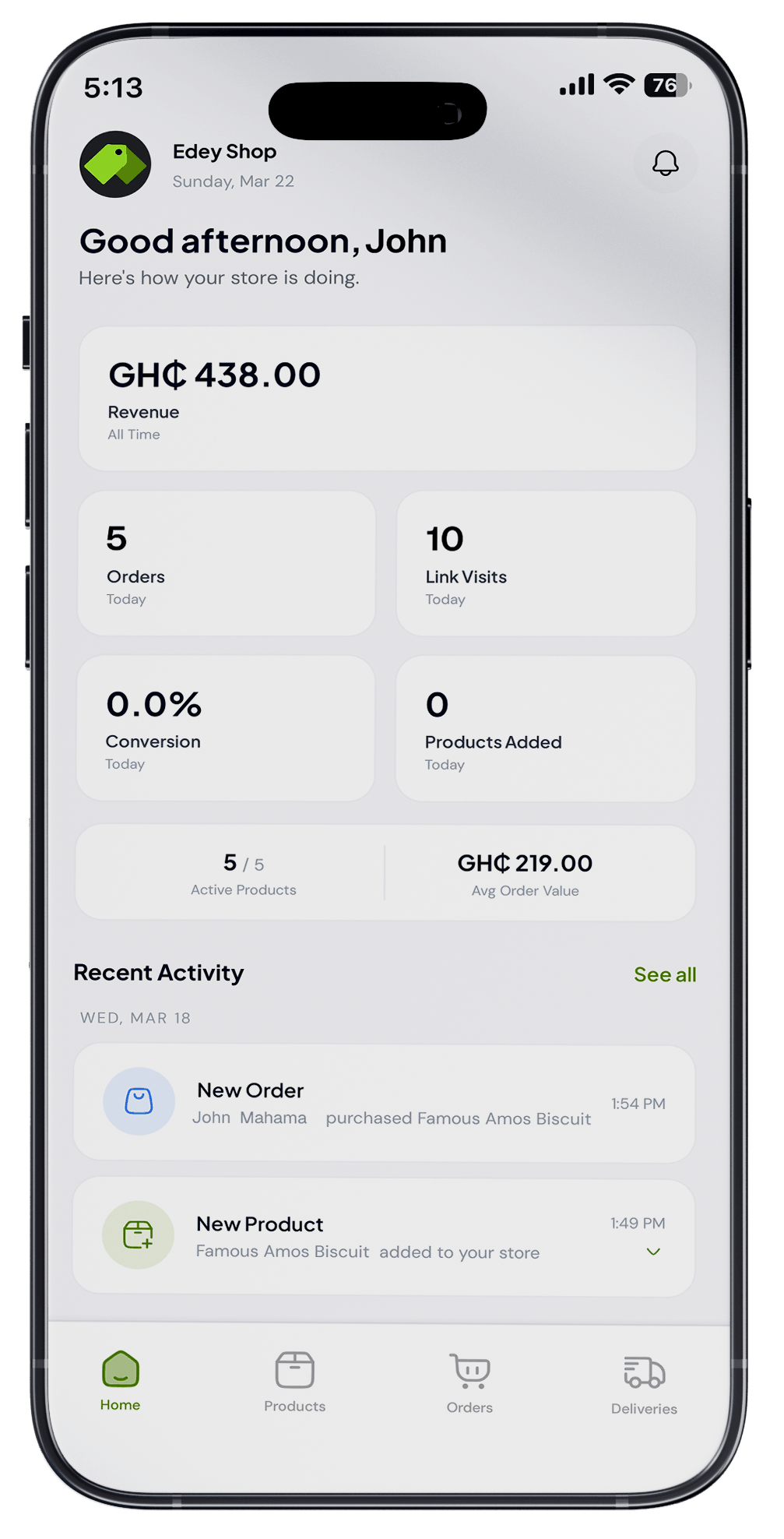Tap See all recent activity
Image resolution: width=784 pixels, height=1539 pixels.
tap(665, 974)
